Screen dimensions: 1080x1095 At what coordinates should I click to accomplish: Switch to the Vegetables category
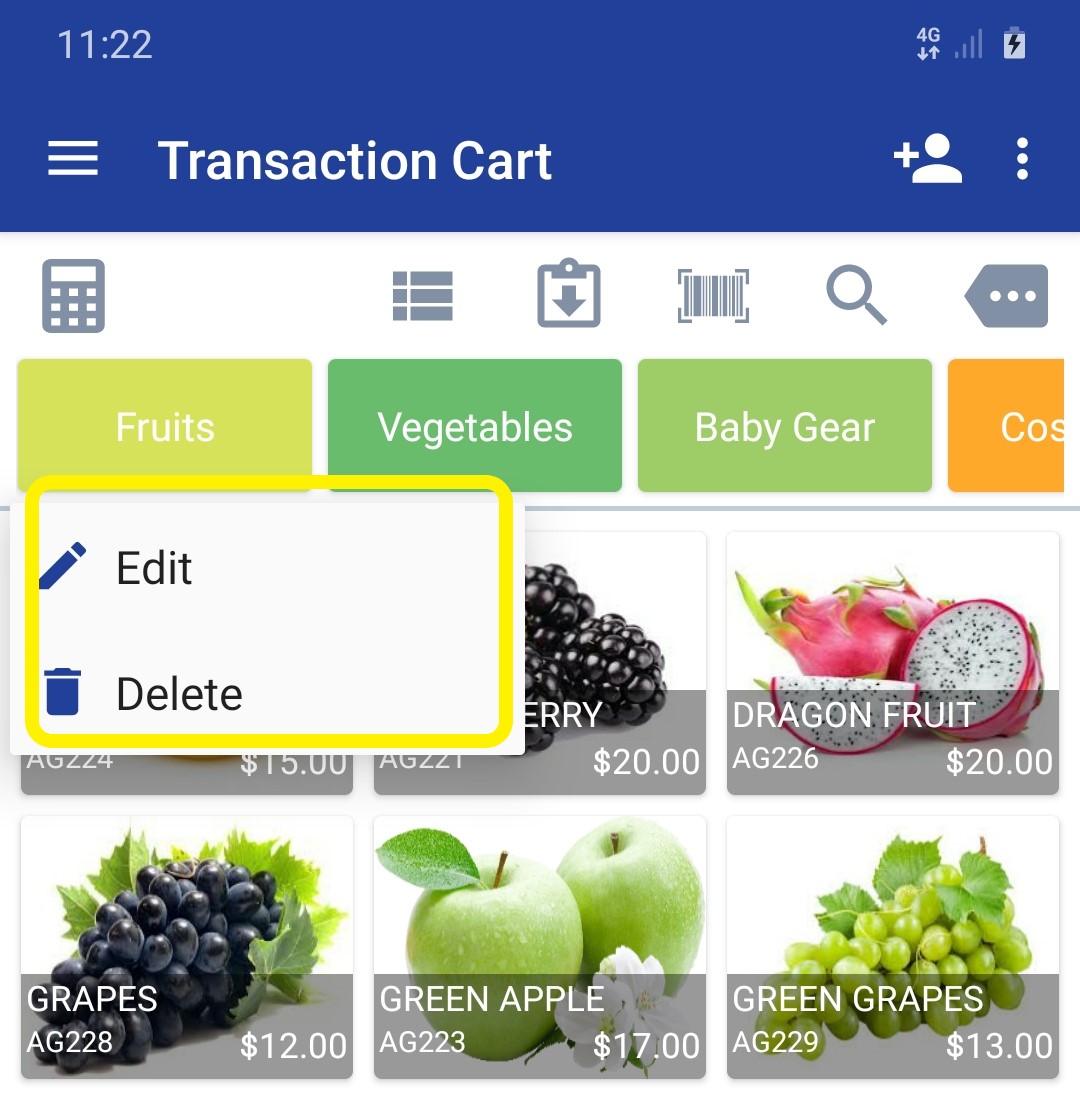click(x=475, y=426)
